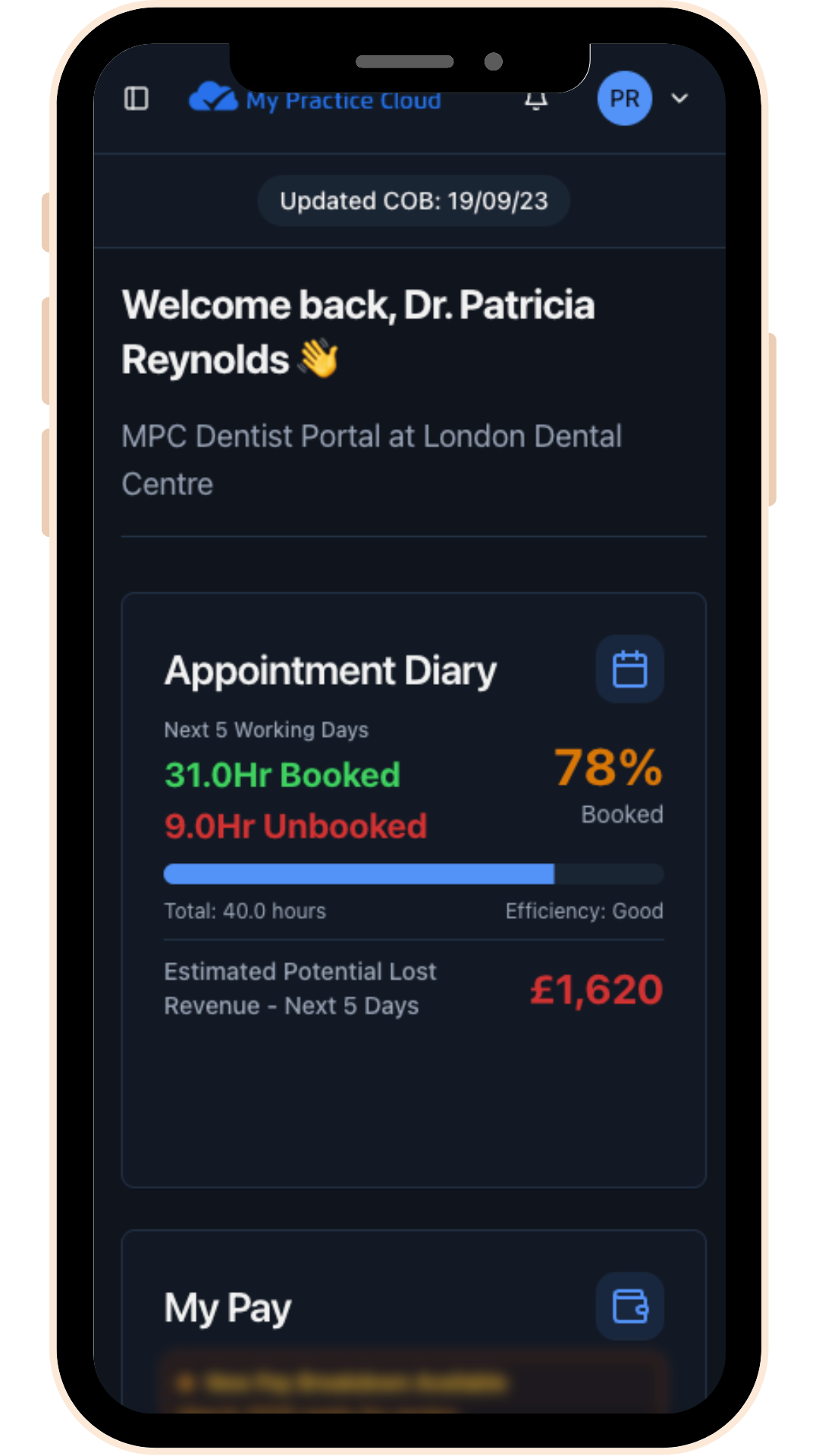Click the 9.0Hr Unbooked text
The height and width of the screenshot is (1456, 819).
click(x=295, y=826)
